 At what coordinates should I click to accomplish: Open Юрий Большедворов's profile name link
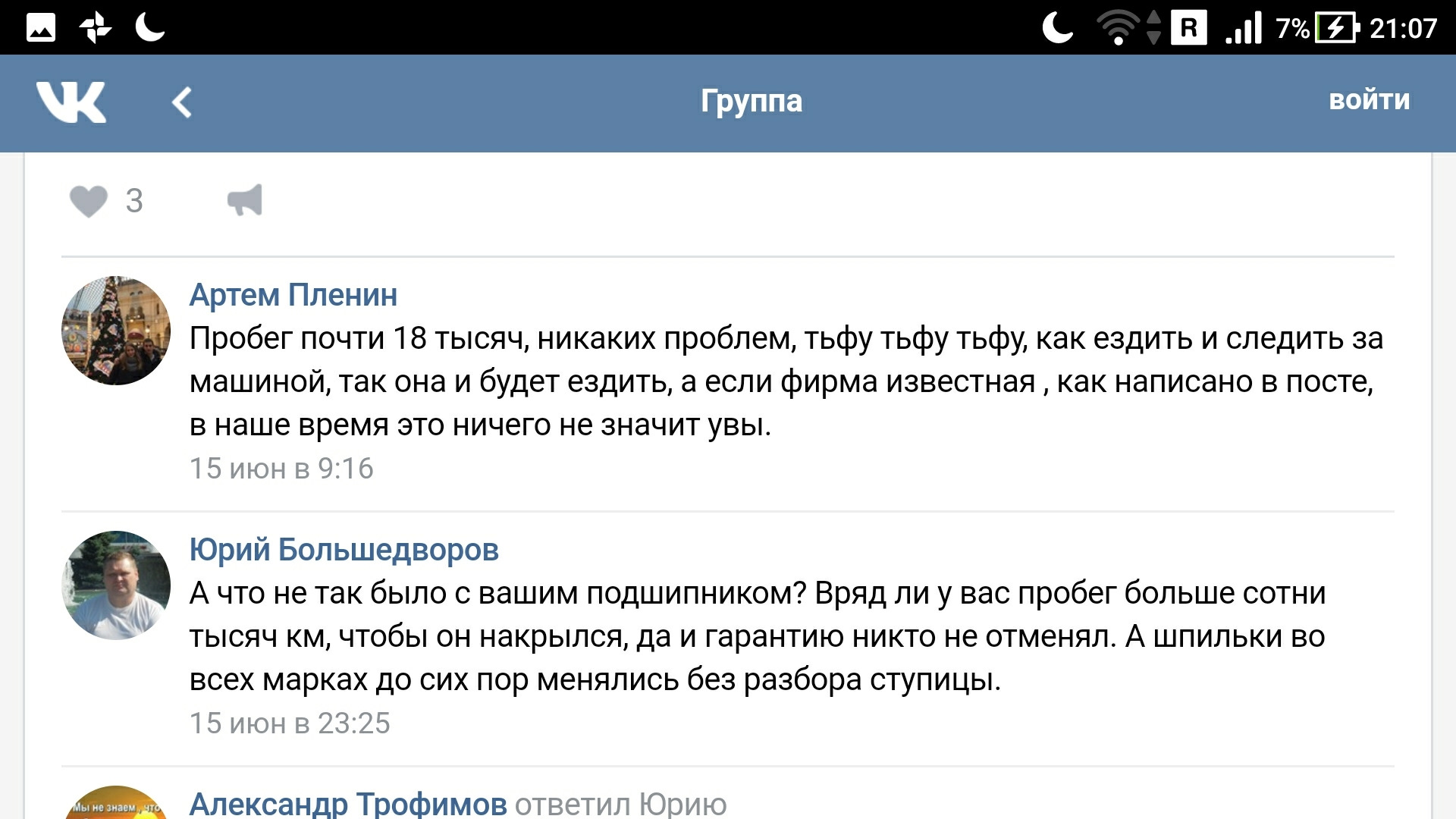[344, 550]
